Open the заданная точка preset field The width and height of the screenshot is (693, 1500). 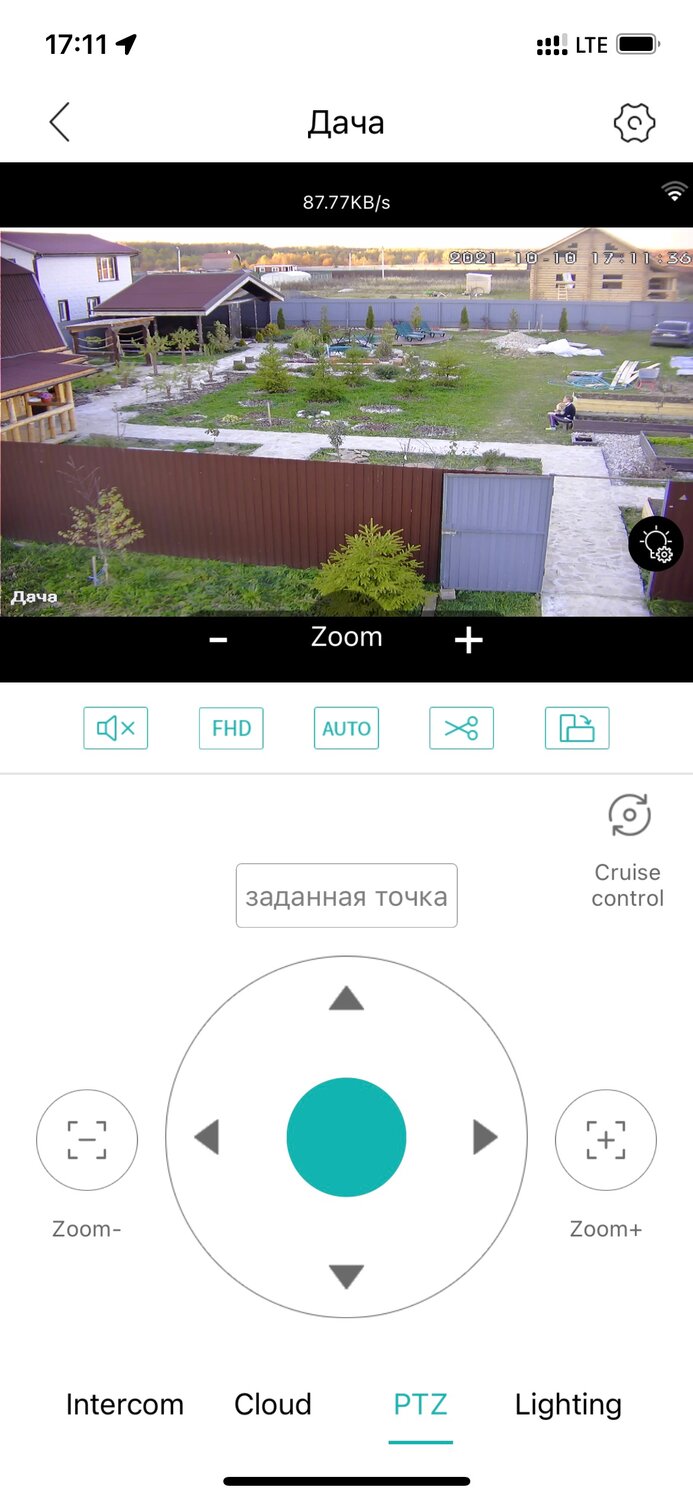[346, 896]
